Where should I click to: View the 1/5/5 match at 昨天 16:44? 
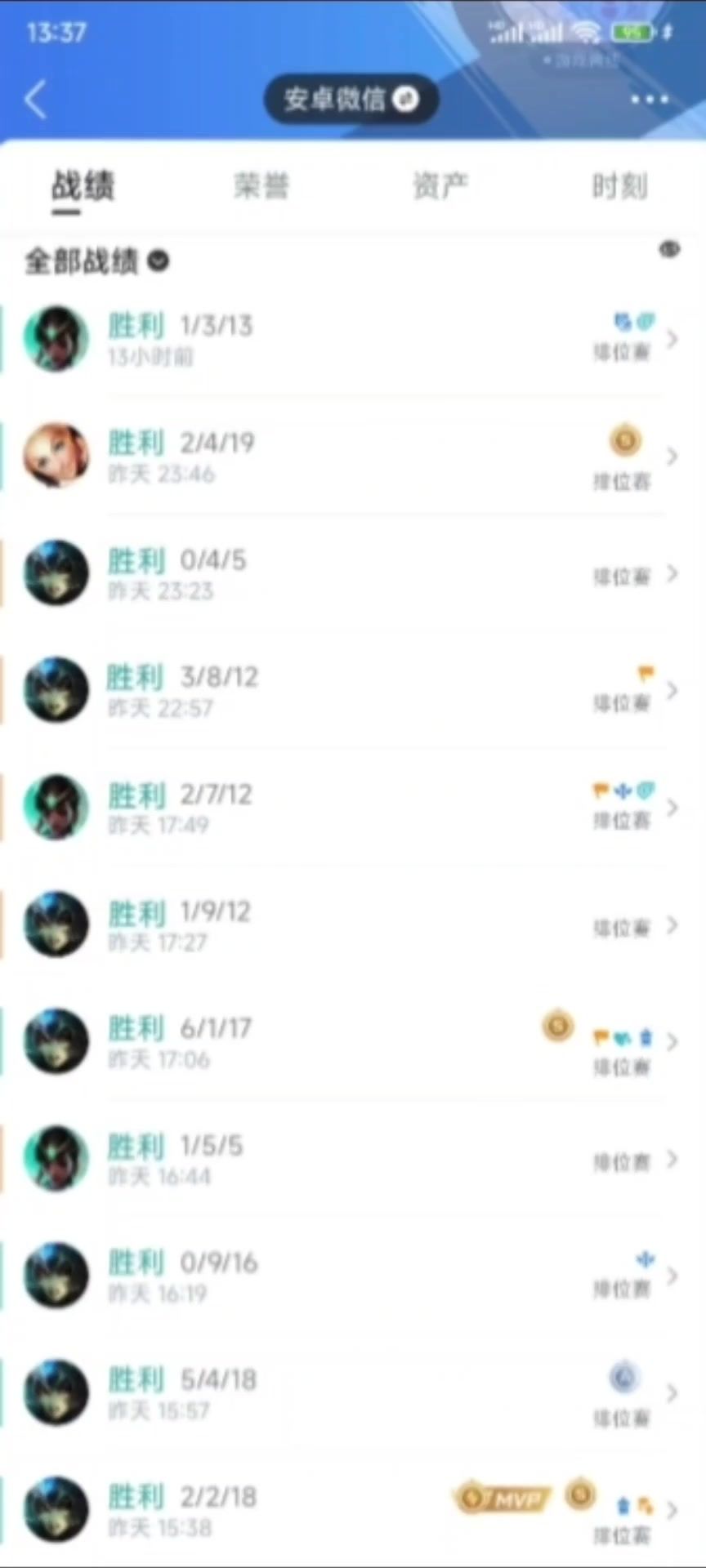point(351,1160)
